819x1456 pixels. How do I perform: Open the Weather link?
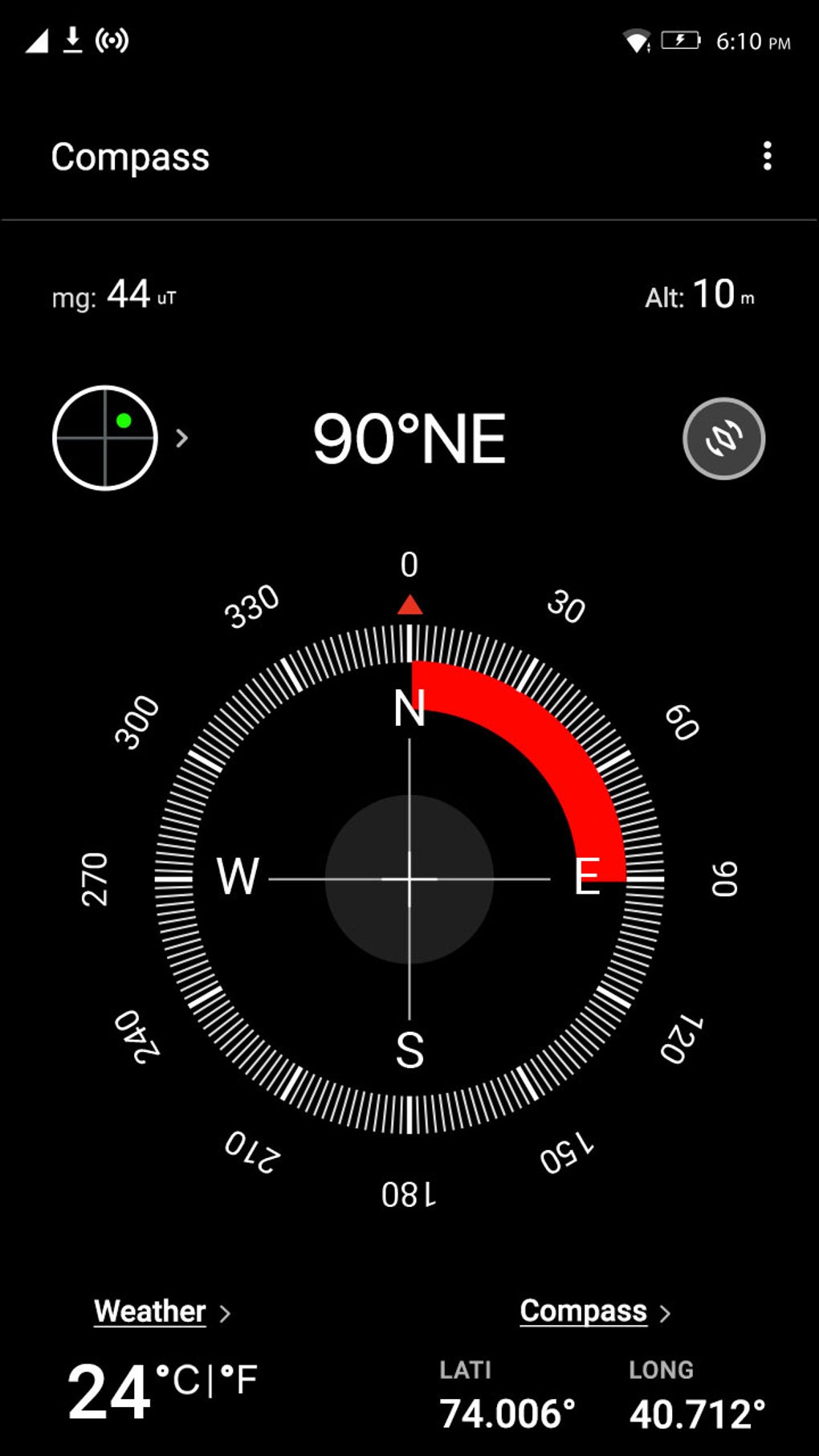(x=150, y=1311)
